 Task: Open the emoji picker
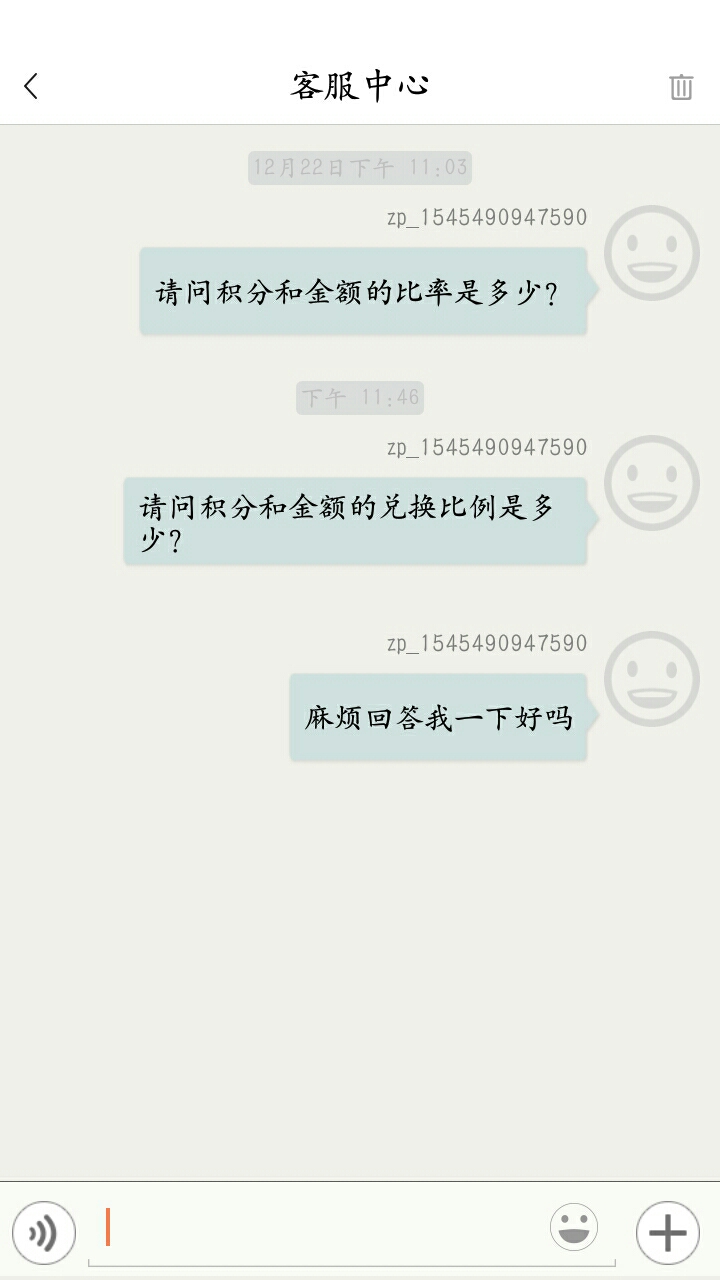tap(574, 1228)
